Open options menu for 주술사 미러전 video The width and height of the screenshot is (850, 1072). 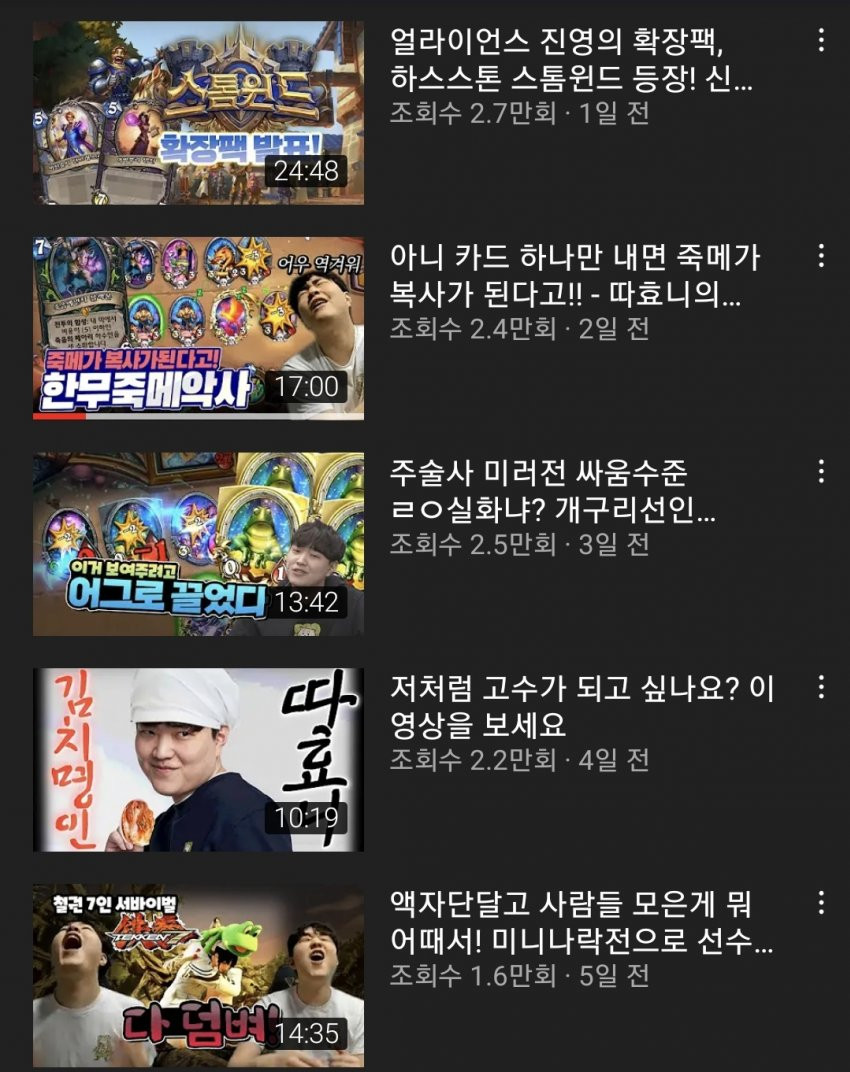coord(821,472)
